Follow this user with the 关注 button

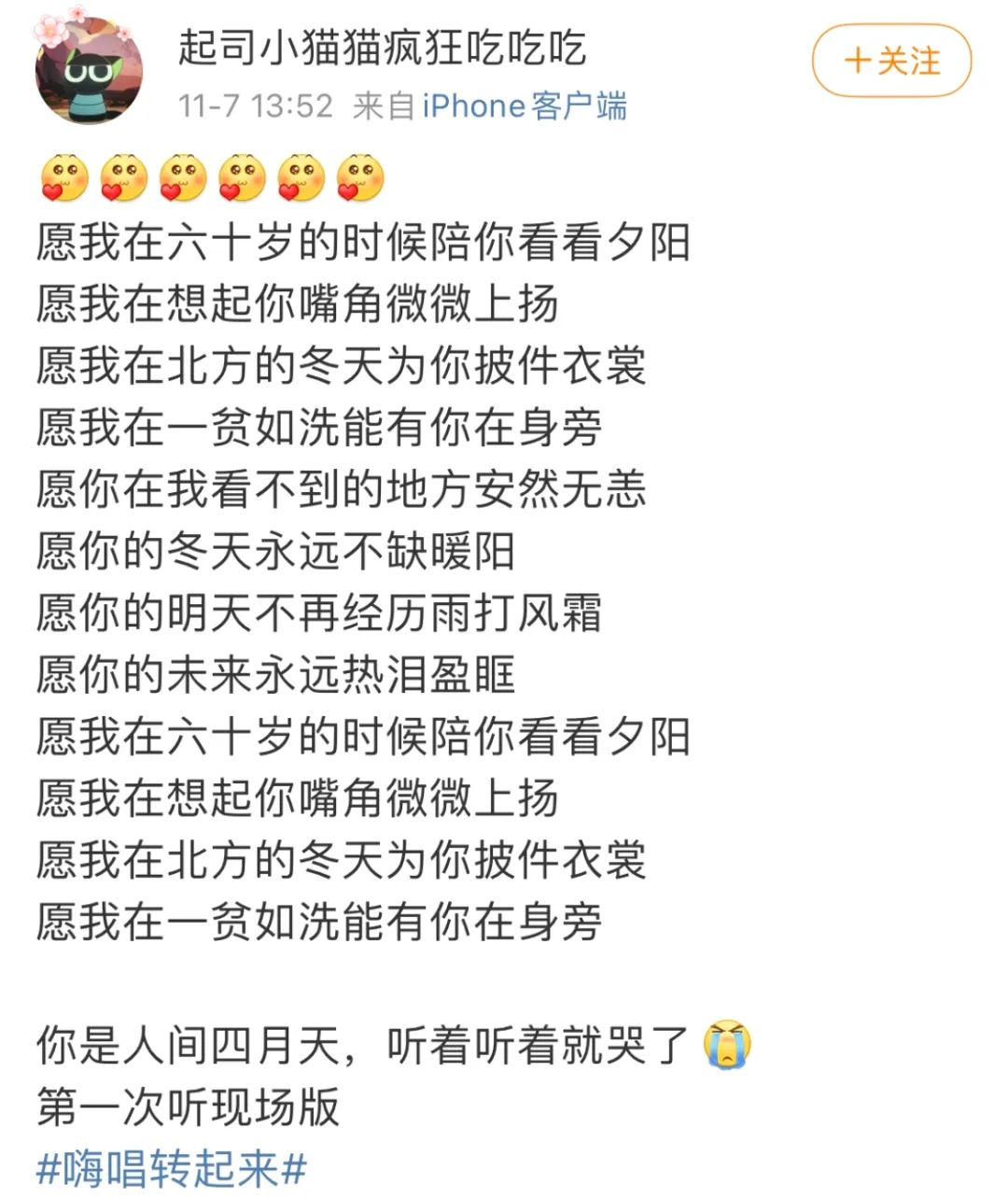(891, 62)
